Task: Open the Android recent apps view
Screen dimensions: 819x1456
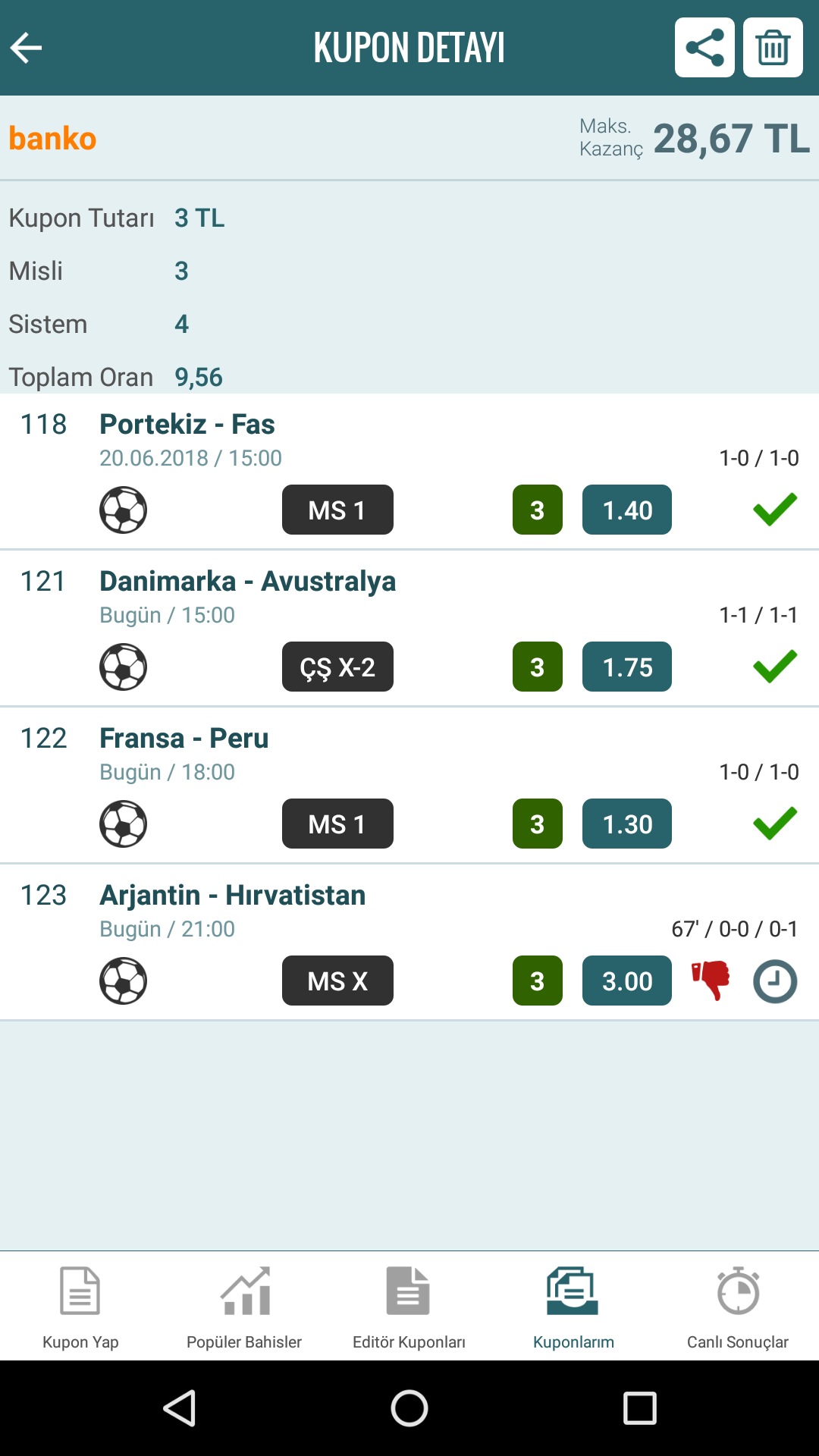Action: click(639, 1408)
